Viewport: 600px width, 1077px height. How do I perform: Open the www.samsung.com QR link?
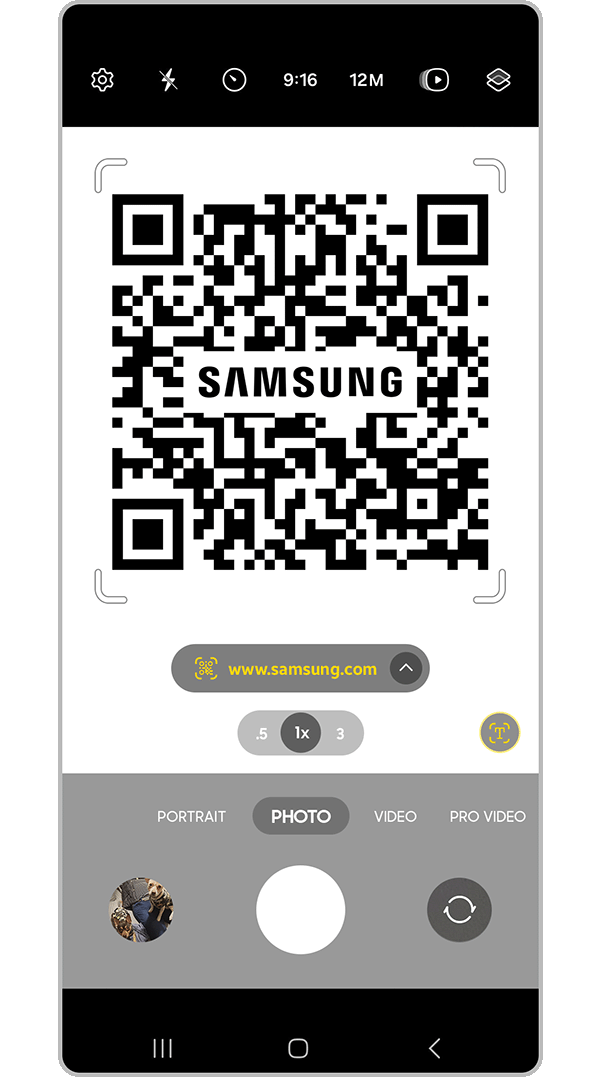coord(302,669)
